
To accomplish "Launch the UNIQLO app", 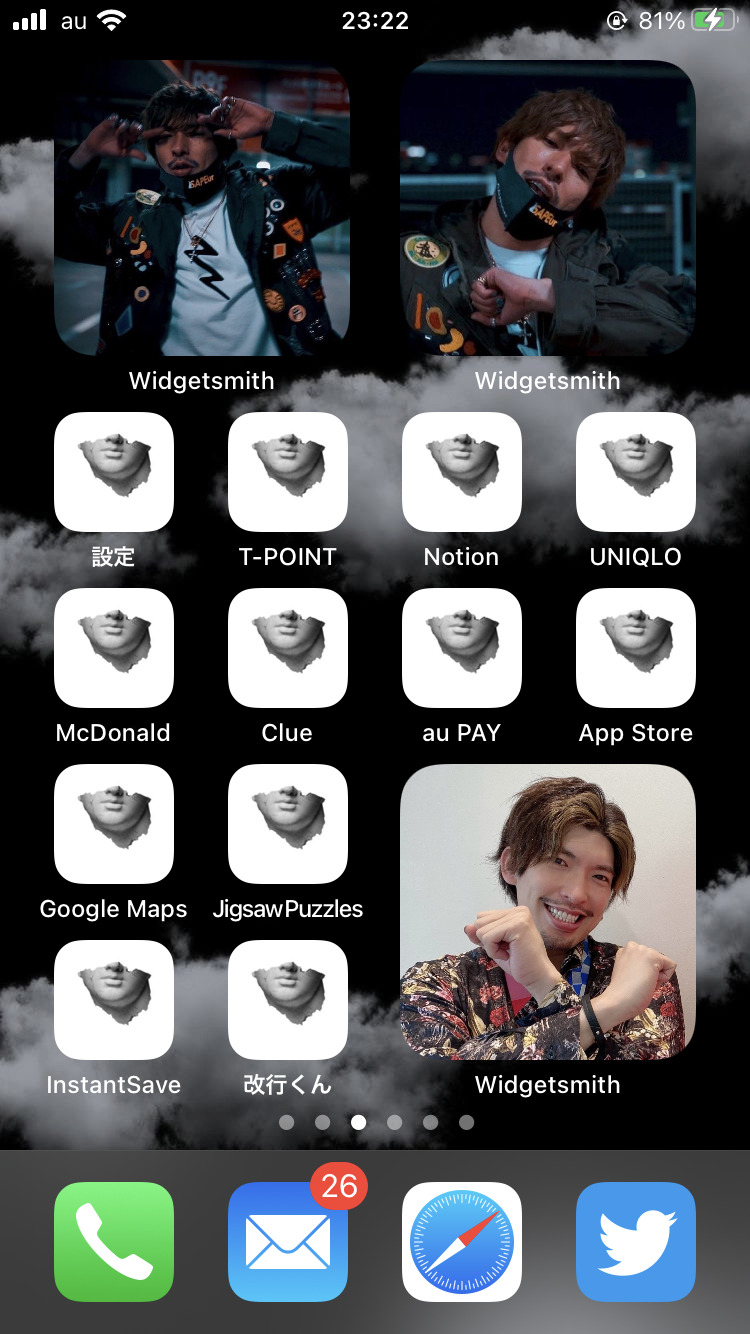I will coord(636,472).
